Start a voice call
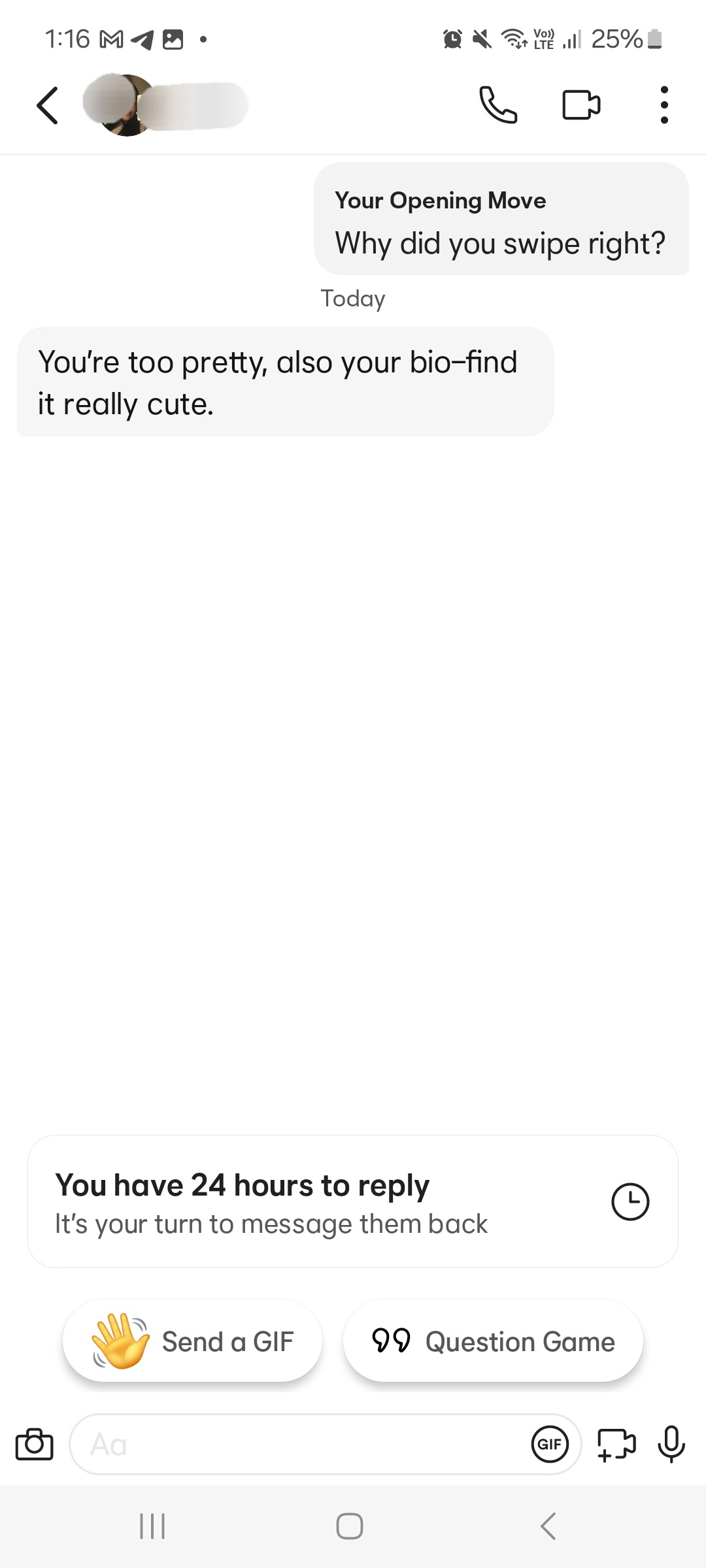Screen dimensions: 706x1568 pyautogui.click(x=498, y=105)
